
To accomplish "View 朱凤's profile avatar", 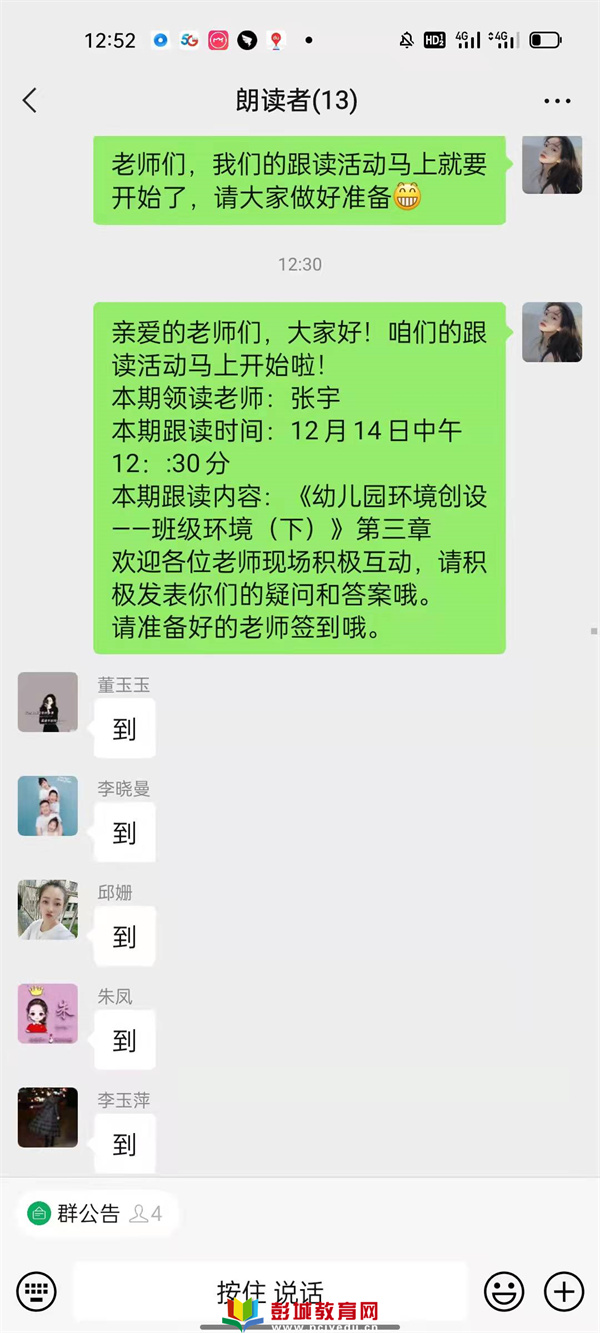I will pyautogui.click(x=48, y=1014).
